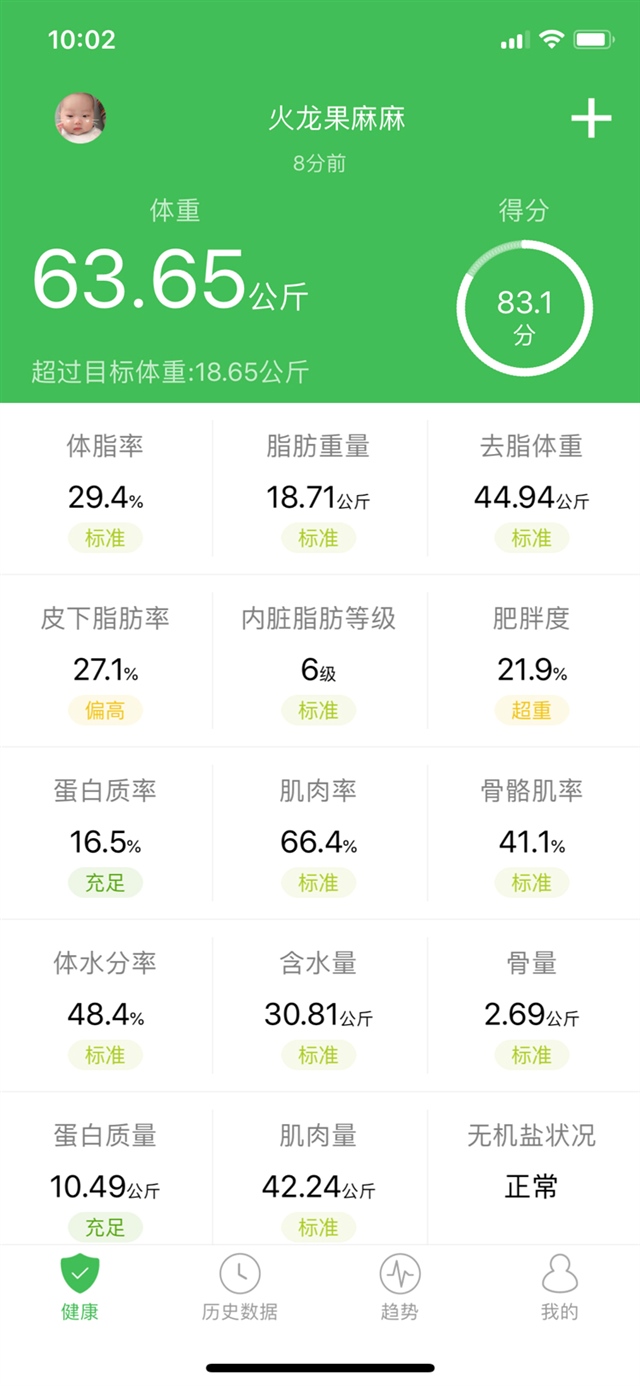Open the 含水量 metric card
The width and height of the screenshot is (640, 1386).
click(x=319, y=1006)
